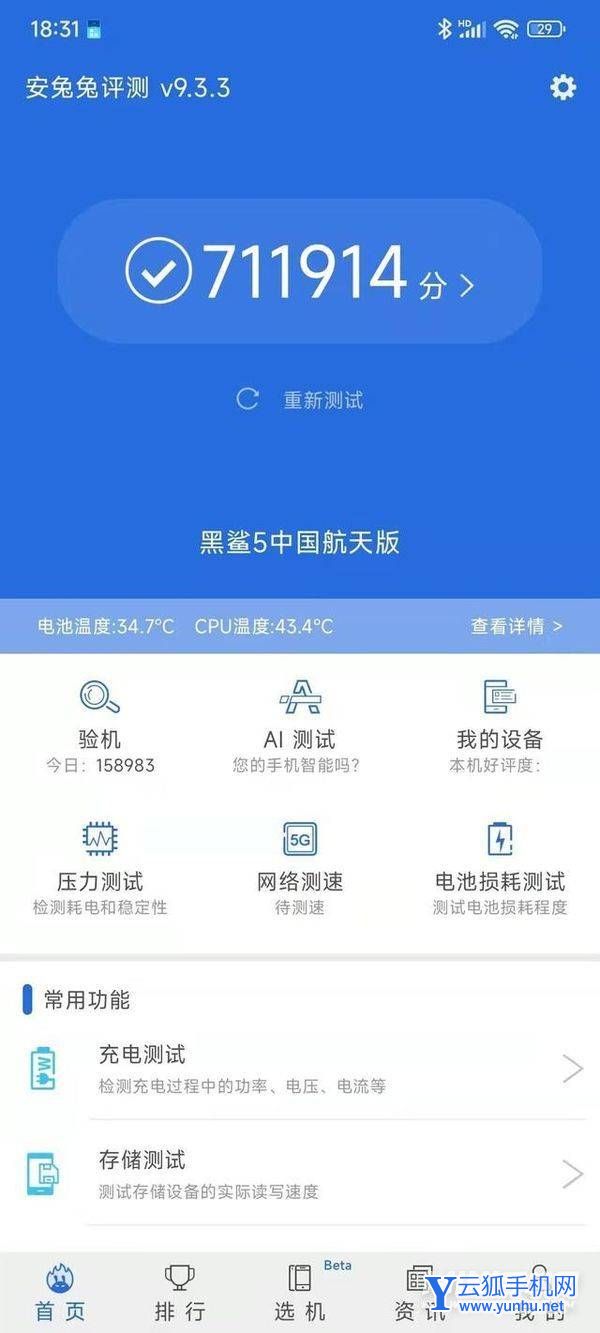Switch to the 排行 tab
Viewport: 600px width, 1333px height.
pos(180,1293)
